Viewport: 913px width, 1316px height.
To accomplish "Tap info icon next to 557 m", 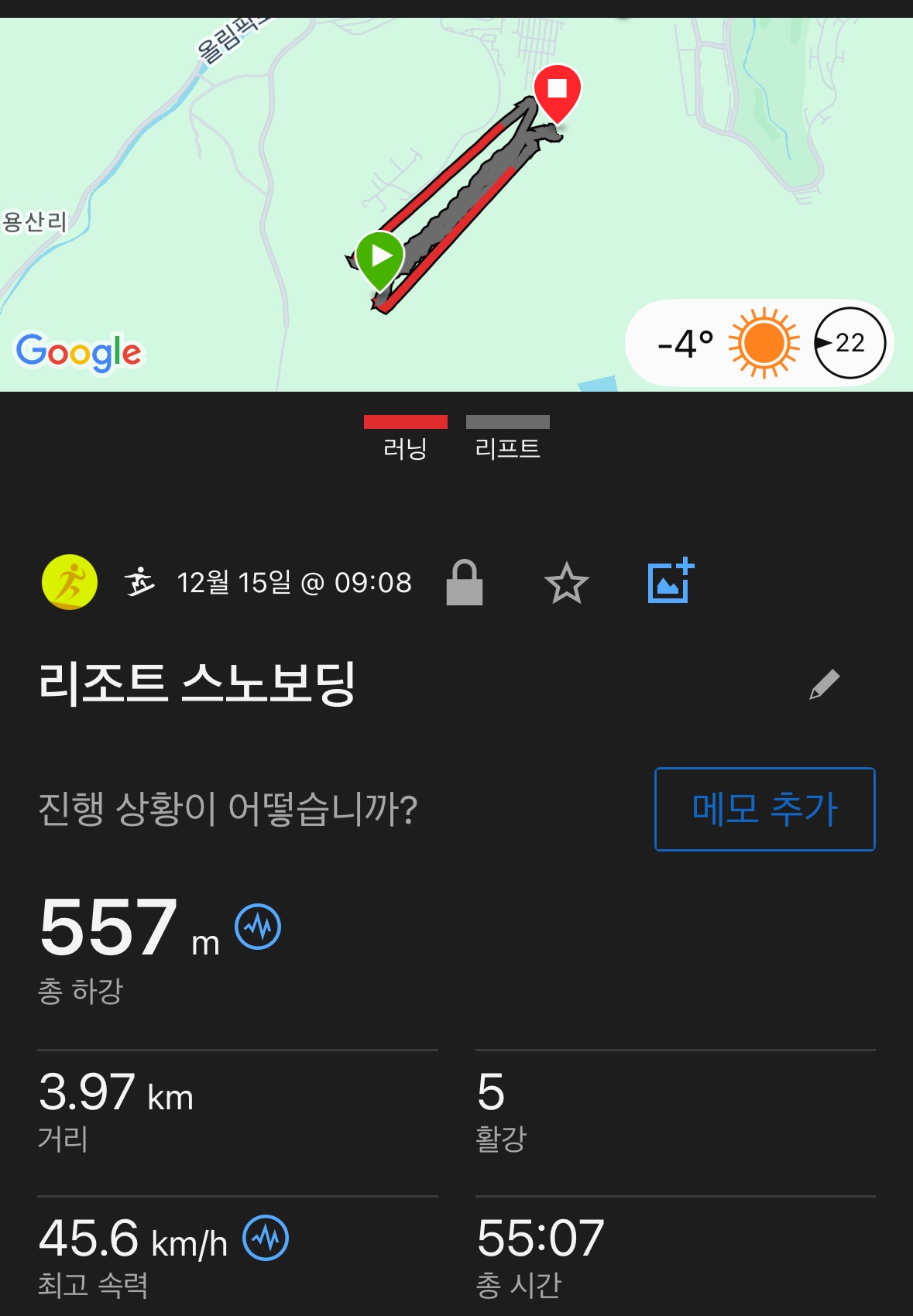I will 258,927.
